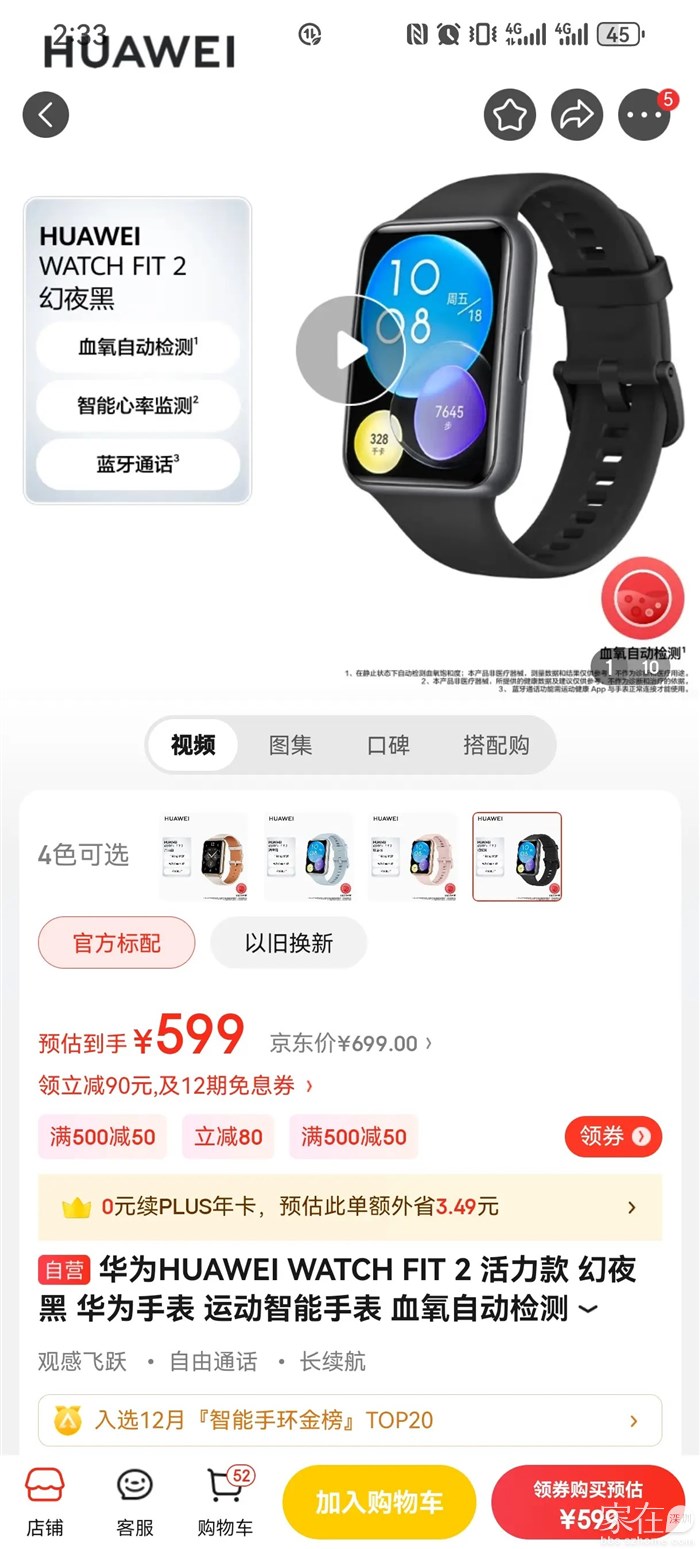
Task: Add item with 加入购物车 button
Action: coord(379,1502)
